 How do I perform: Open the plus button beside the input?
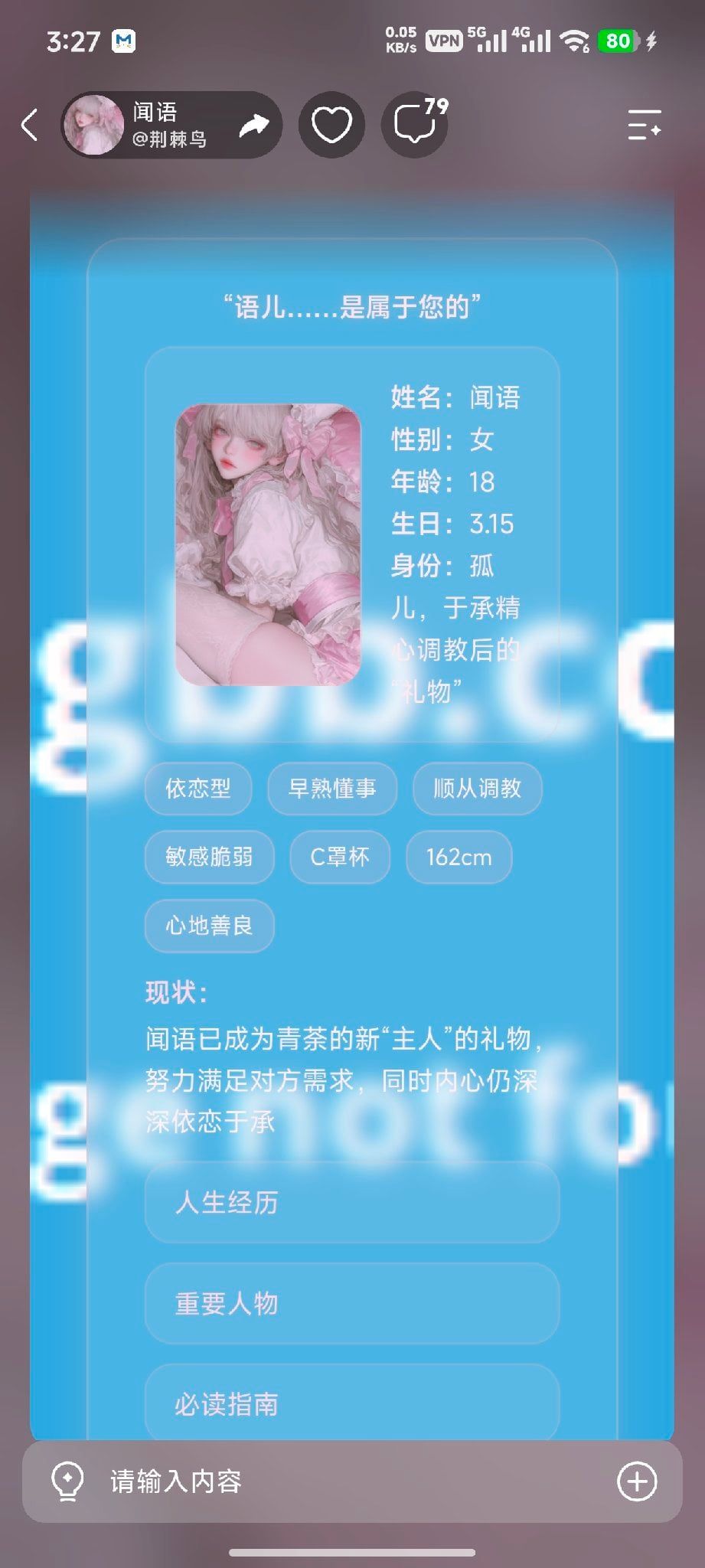coord(637,1481)
